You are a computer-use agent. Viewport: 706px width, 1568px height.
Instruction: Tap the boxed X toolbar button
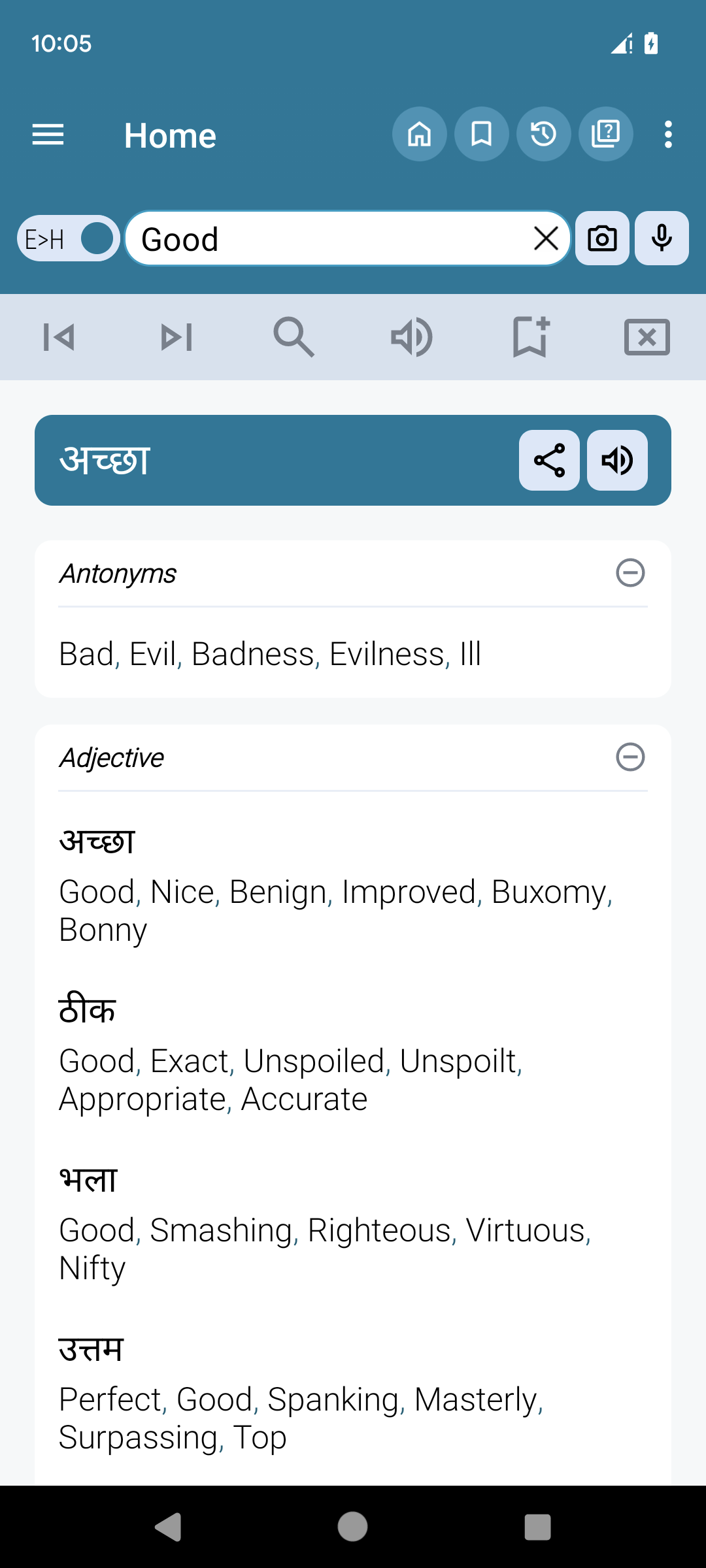point(647,337)
